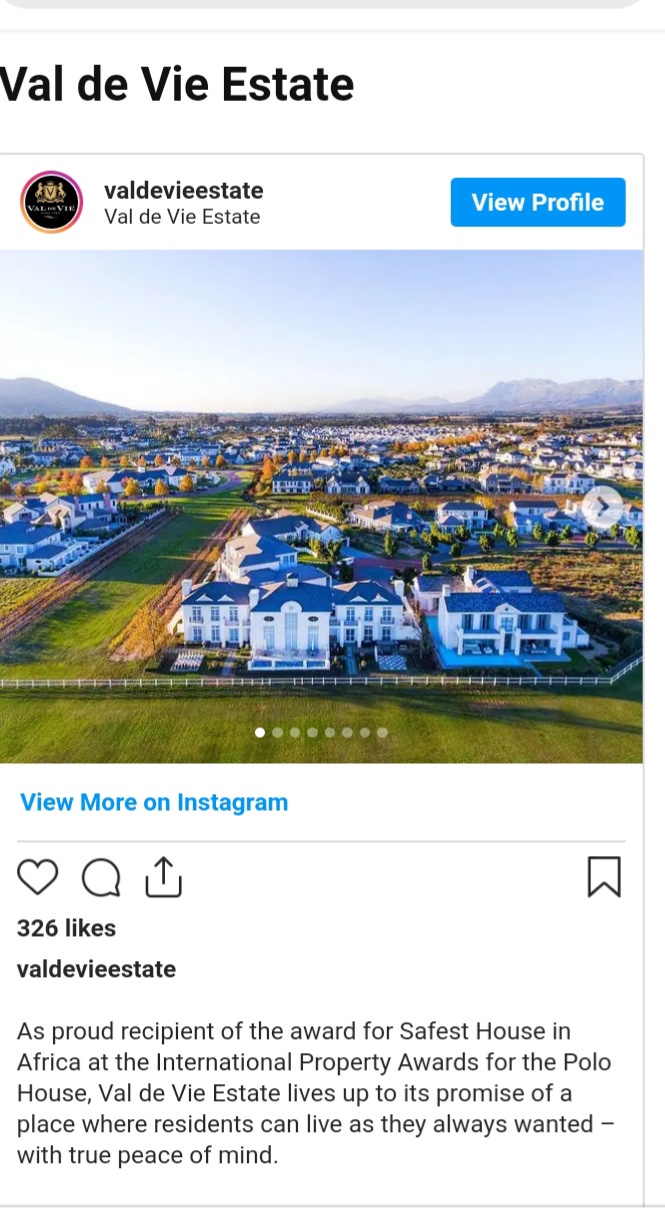665x1228 pixels.
Task: Open comments with the speech bubble icon
Action: pos(100,878)
